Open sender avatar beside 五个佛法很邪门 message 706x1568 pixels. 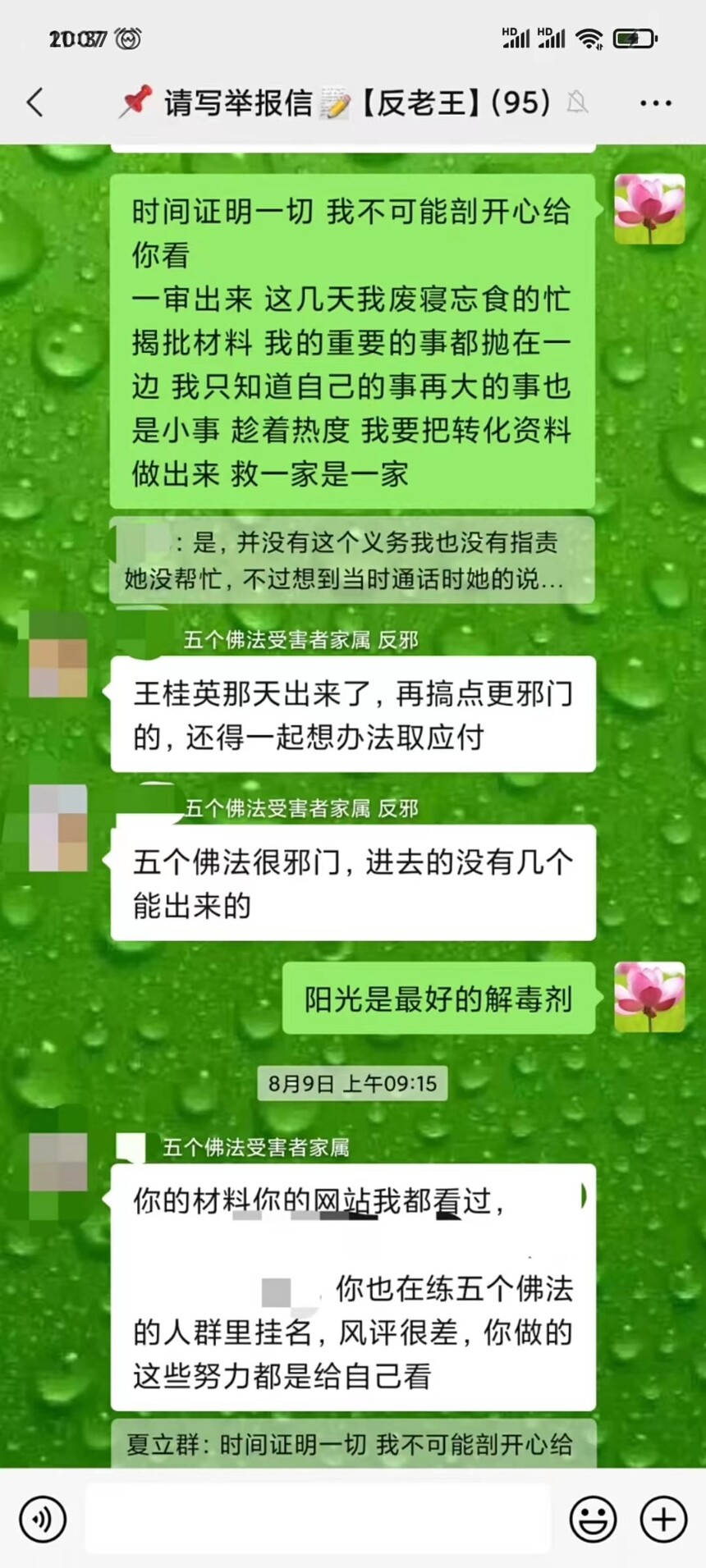pyautogui.click(x=58, y=827)
